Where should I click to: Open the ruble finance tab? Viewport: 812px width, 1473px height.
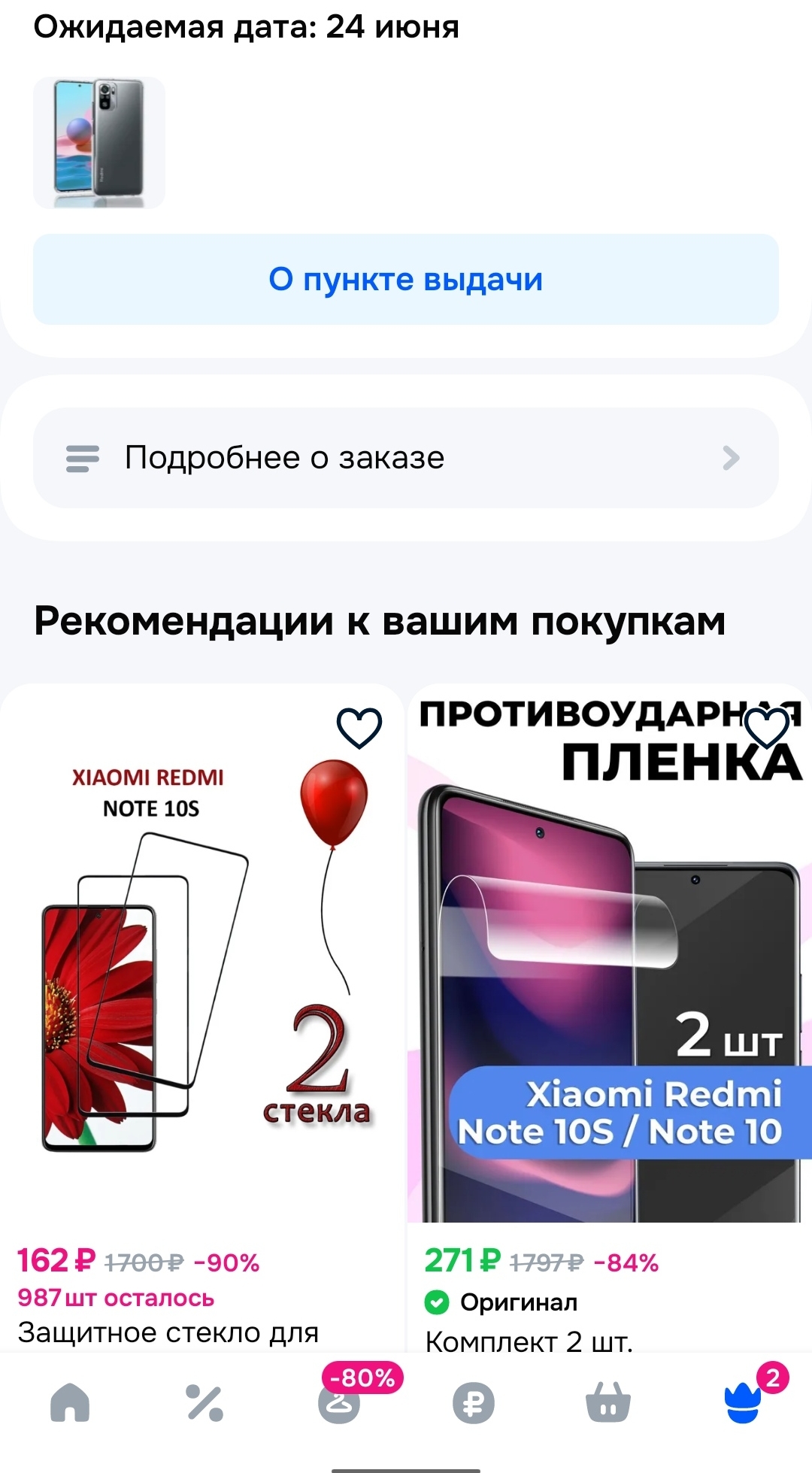[474, 1403]
